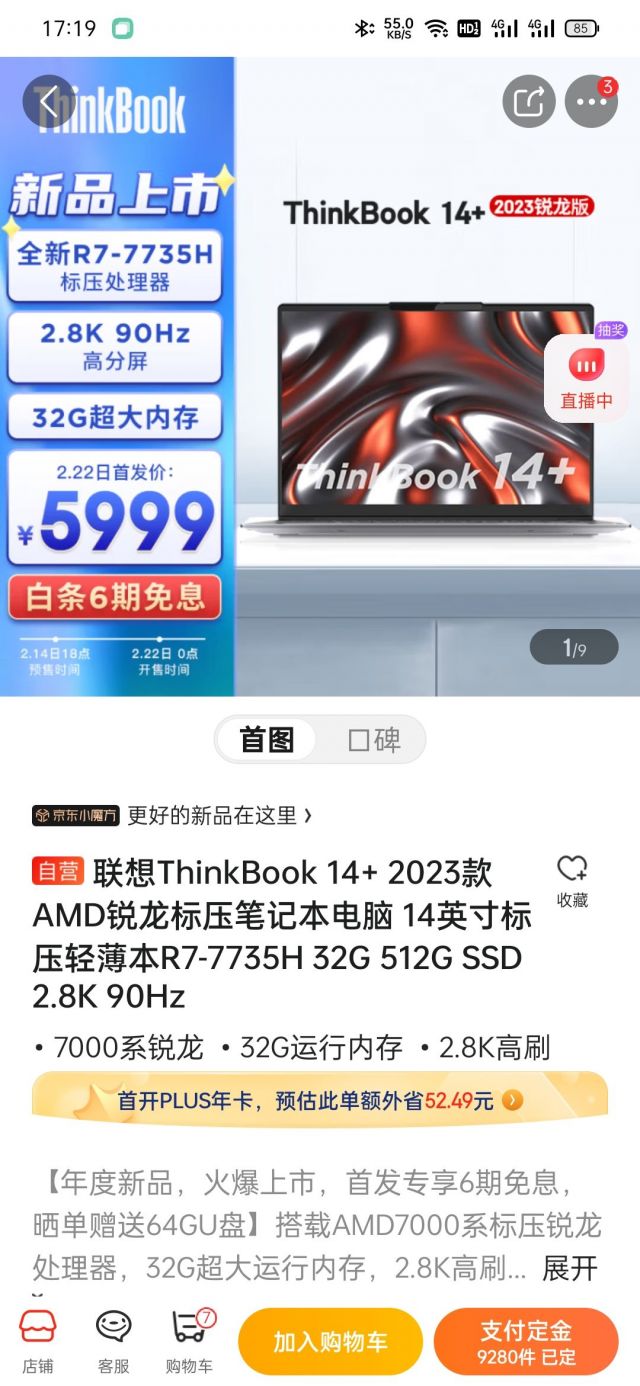Tap 加入购物车 to add to cart
The image size is (640, 1386).
coord(330,1342)
